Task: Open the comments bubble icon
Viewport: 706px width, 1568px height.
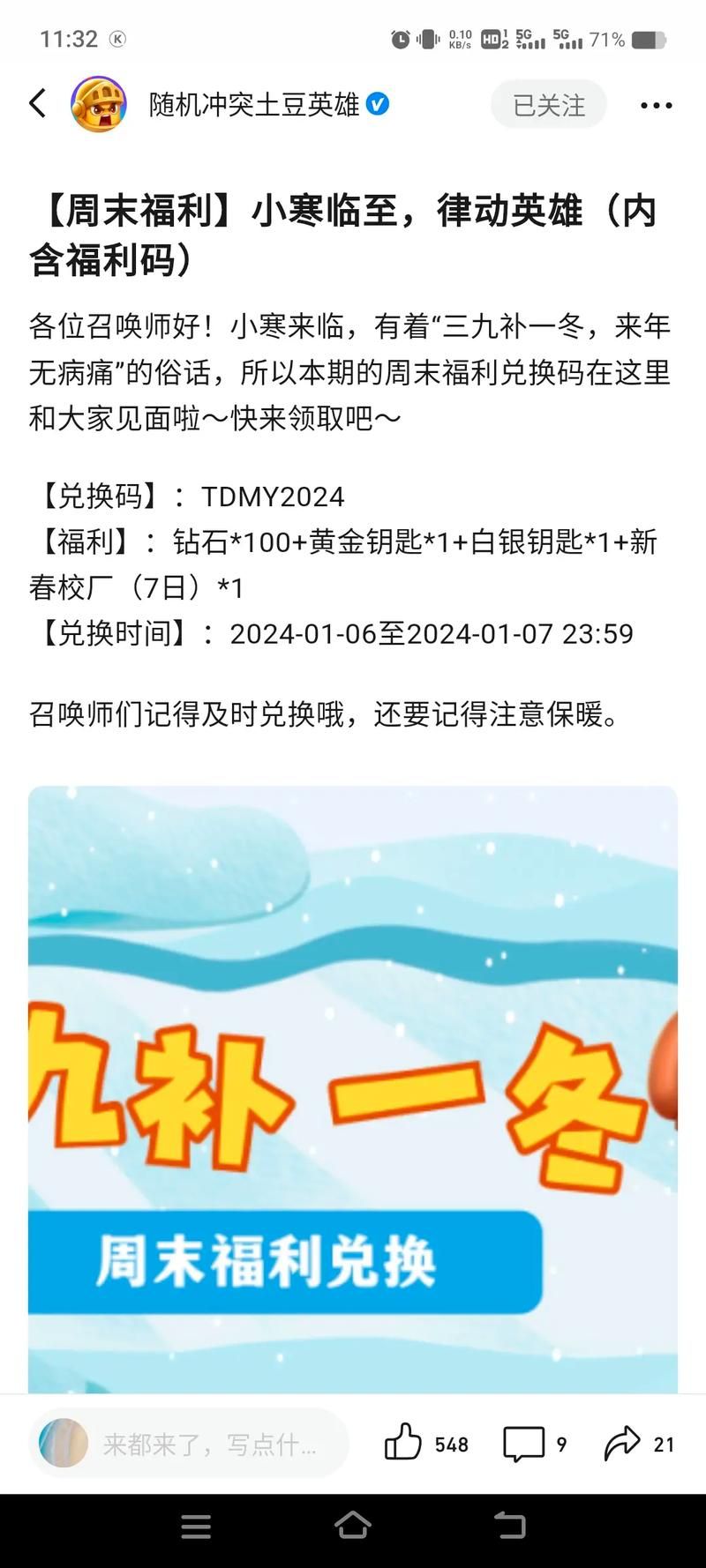Action: 523,1444
